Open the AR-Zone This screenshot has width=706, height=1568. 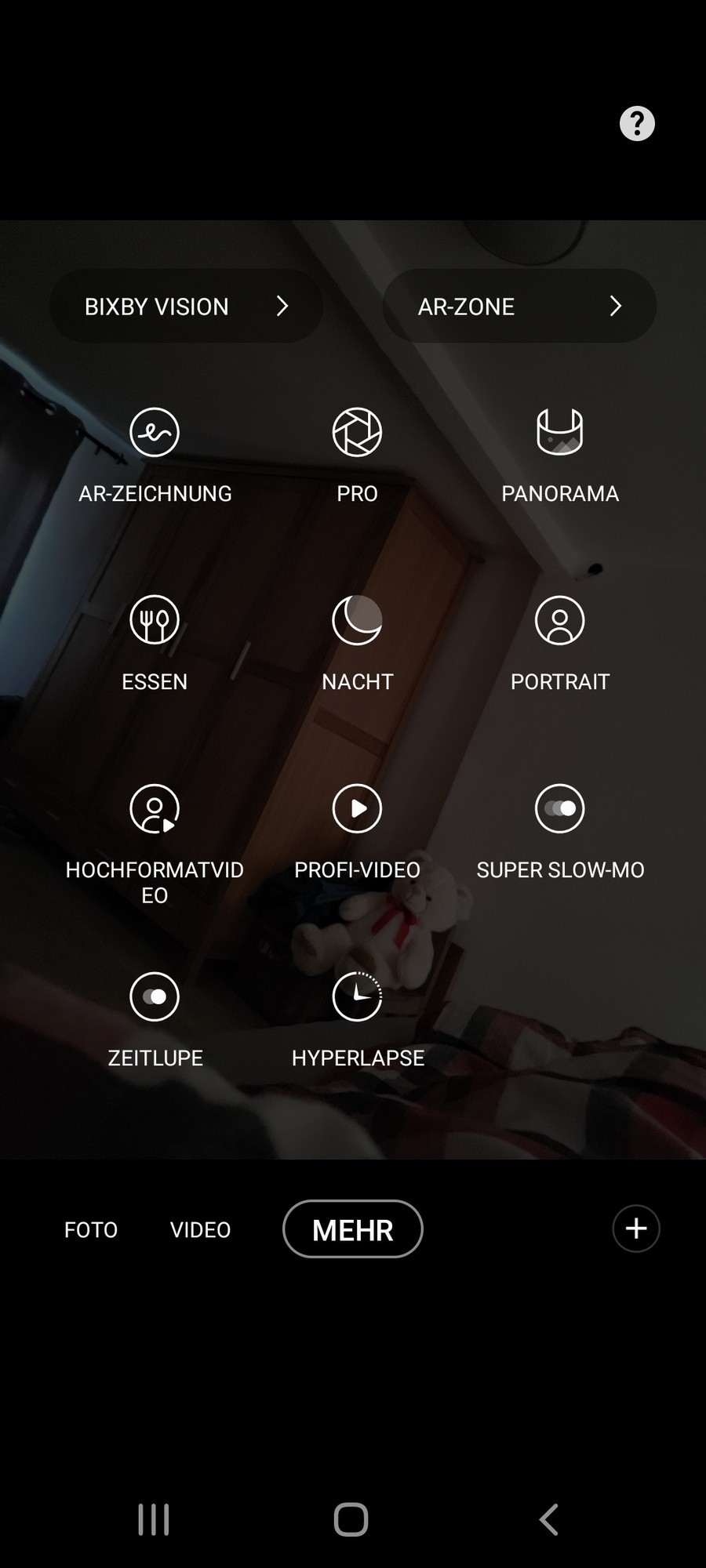[519, 306]
